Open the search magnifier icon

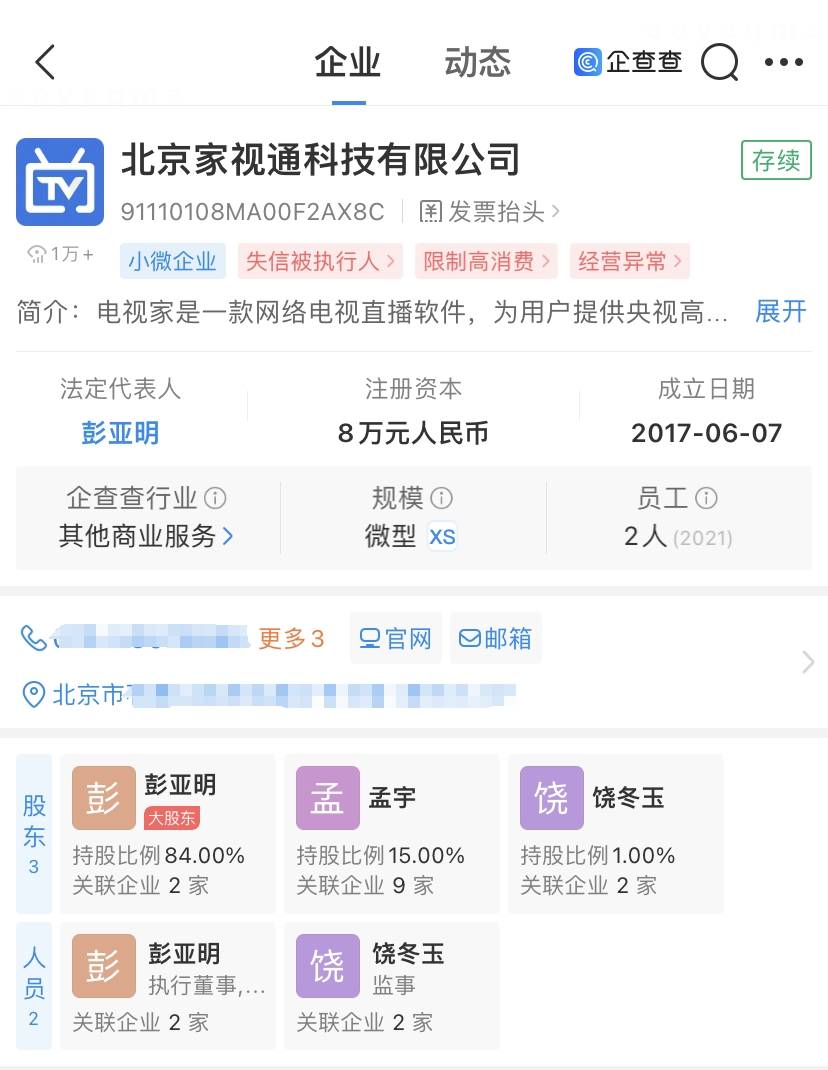pos(720,62)
